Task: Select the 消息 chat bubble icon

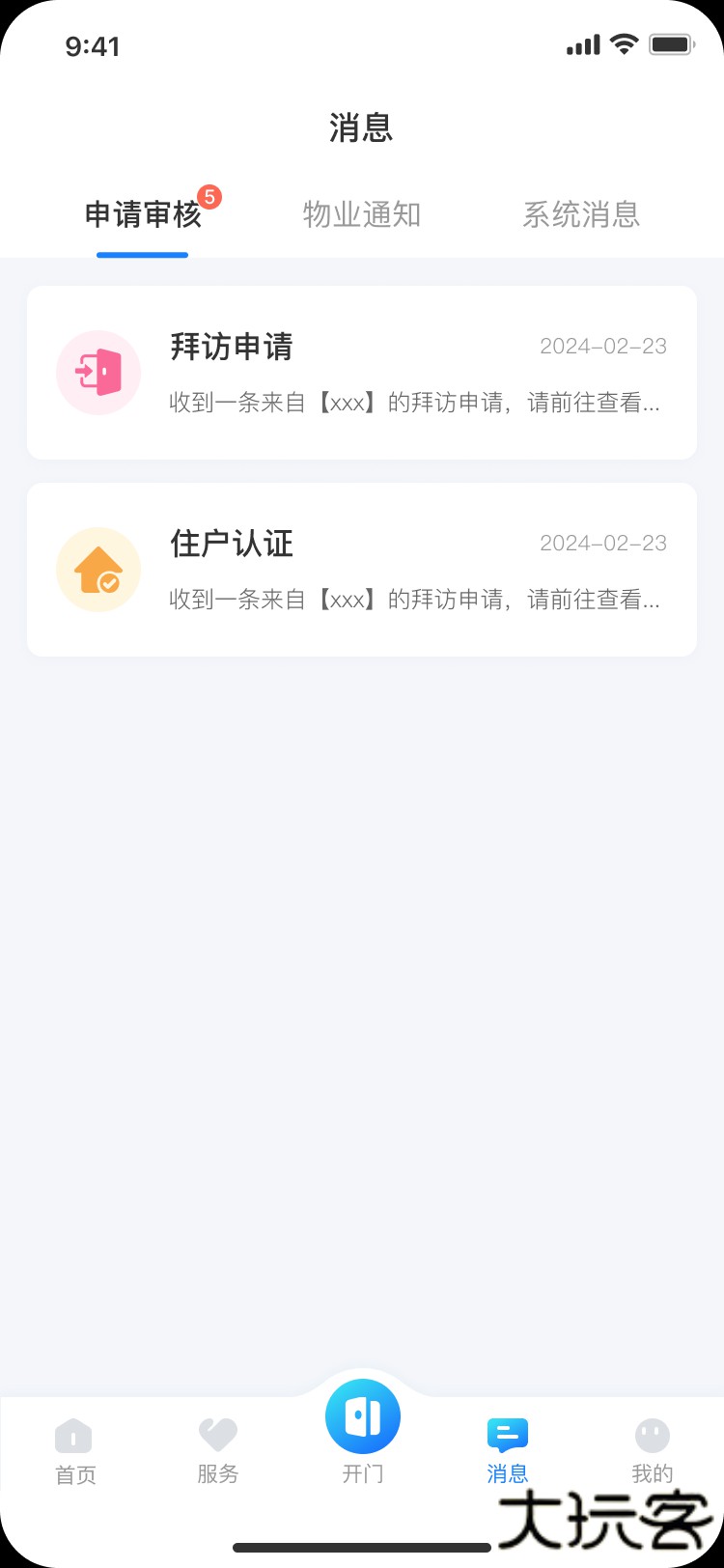Action: (507, 1435)
